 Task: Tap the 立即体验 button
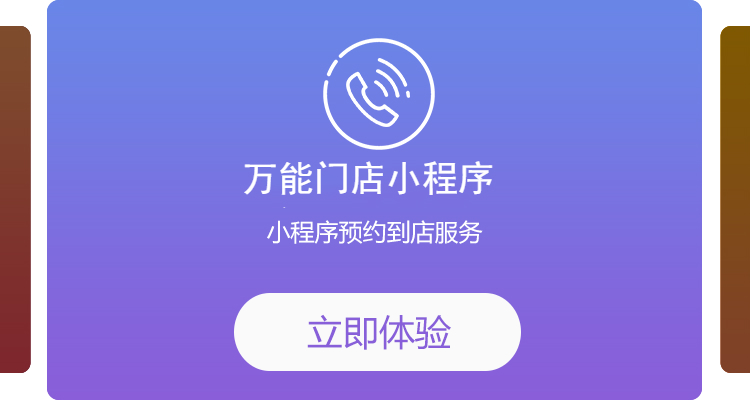(377, 332)
